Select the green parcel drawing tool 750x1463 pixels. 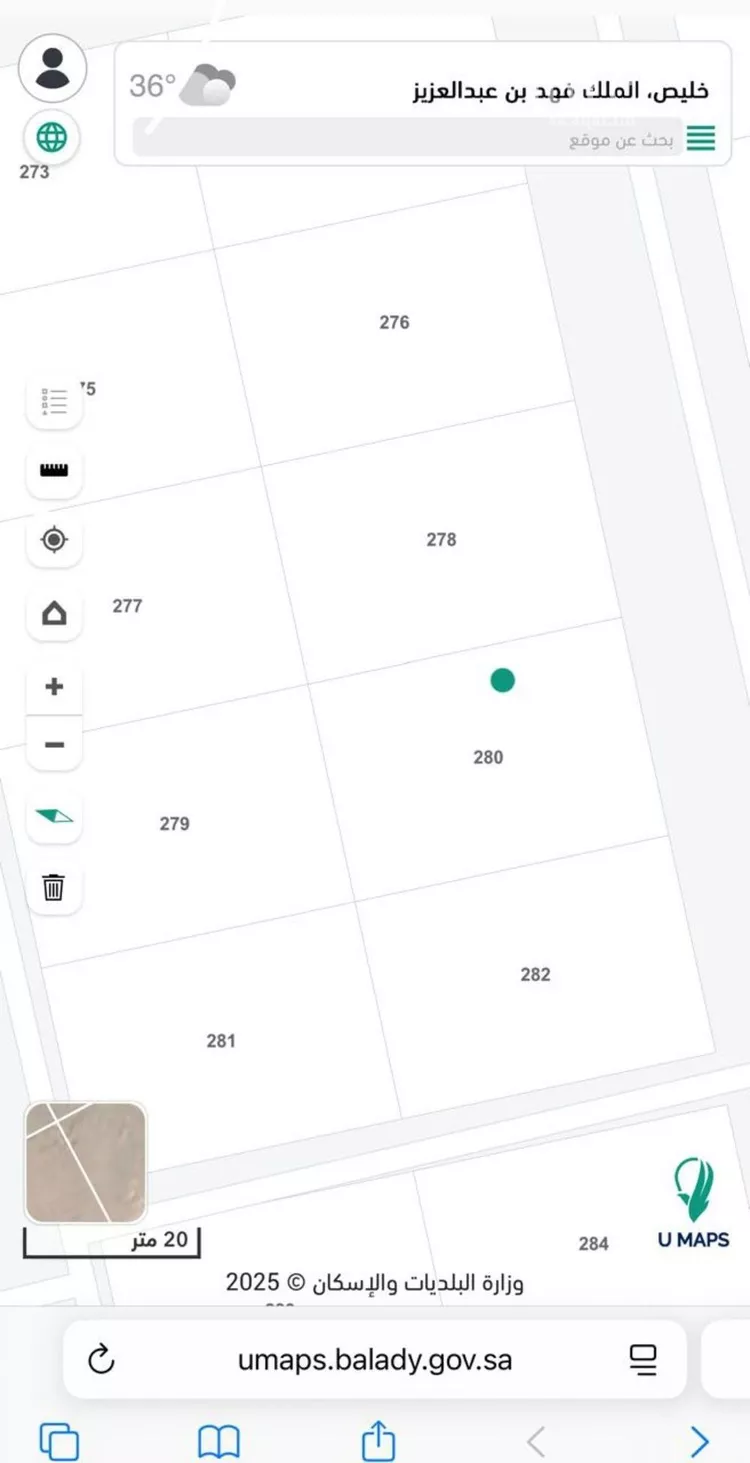(x=54, y=817)
